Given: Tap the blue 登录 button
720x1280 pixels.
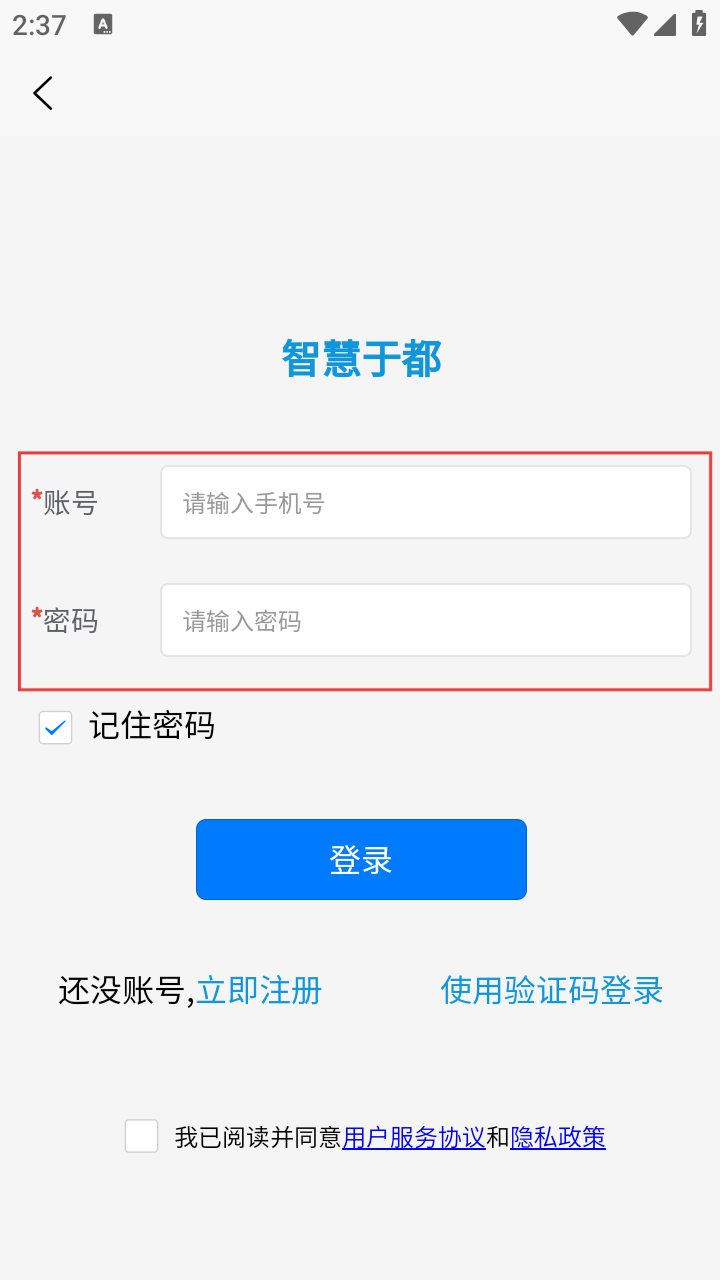Looking at the screenshot, I should point(361,859).
